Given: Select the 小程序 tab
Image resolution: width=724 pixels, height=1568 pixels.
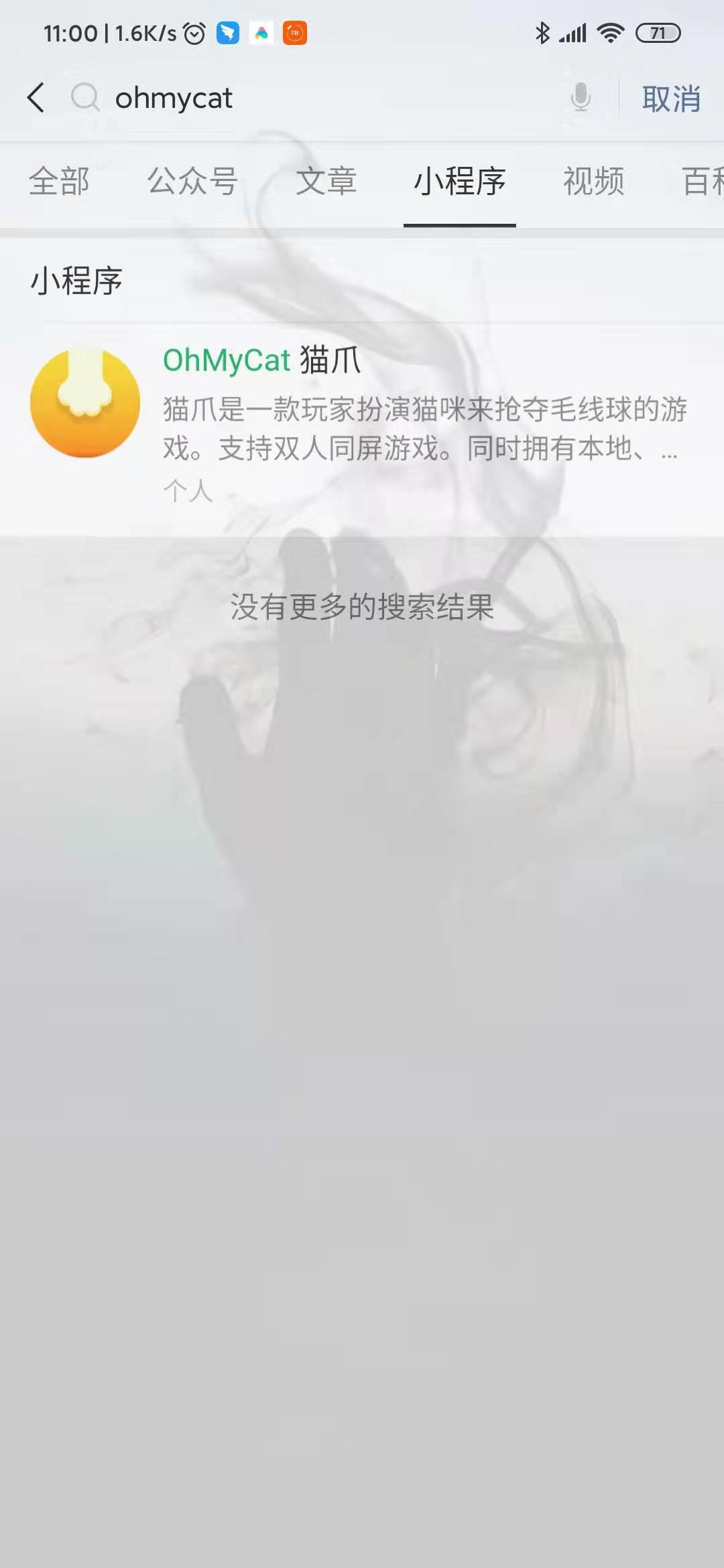Looking at the screenshot, I should point(459,182).
